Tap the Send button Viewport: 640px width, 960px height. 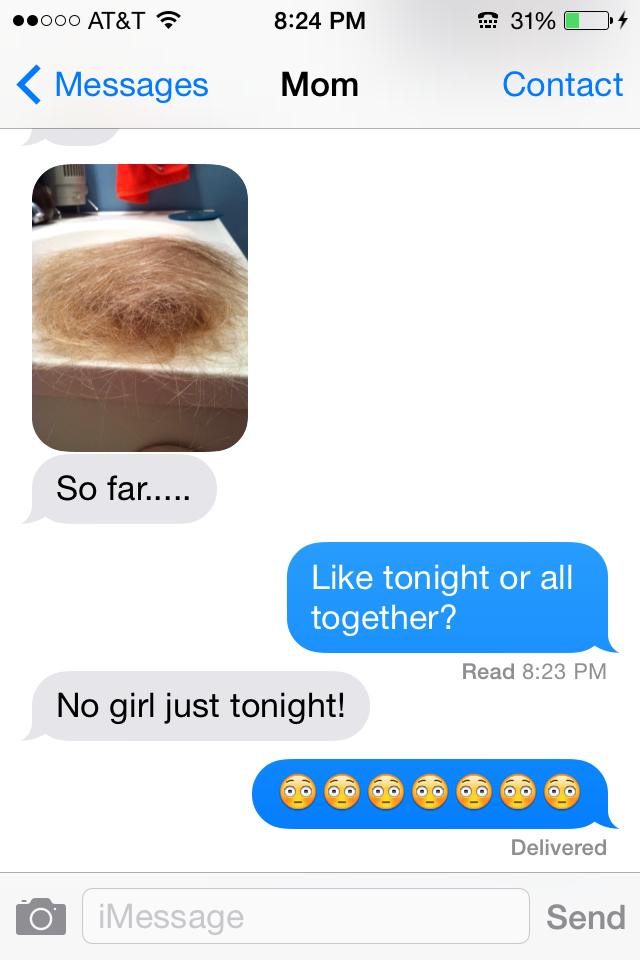(585, 916)
